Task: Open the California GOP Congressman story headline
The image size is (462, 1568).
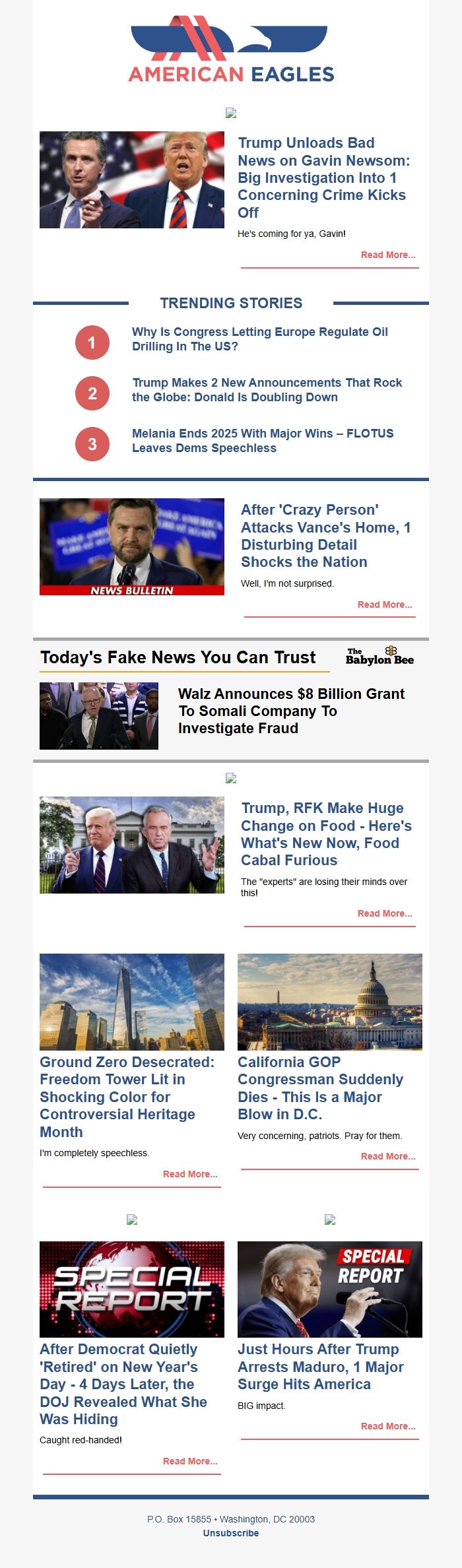Action: 320,1088
